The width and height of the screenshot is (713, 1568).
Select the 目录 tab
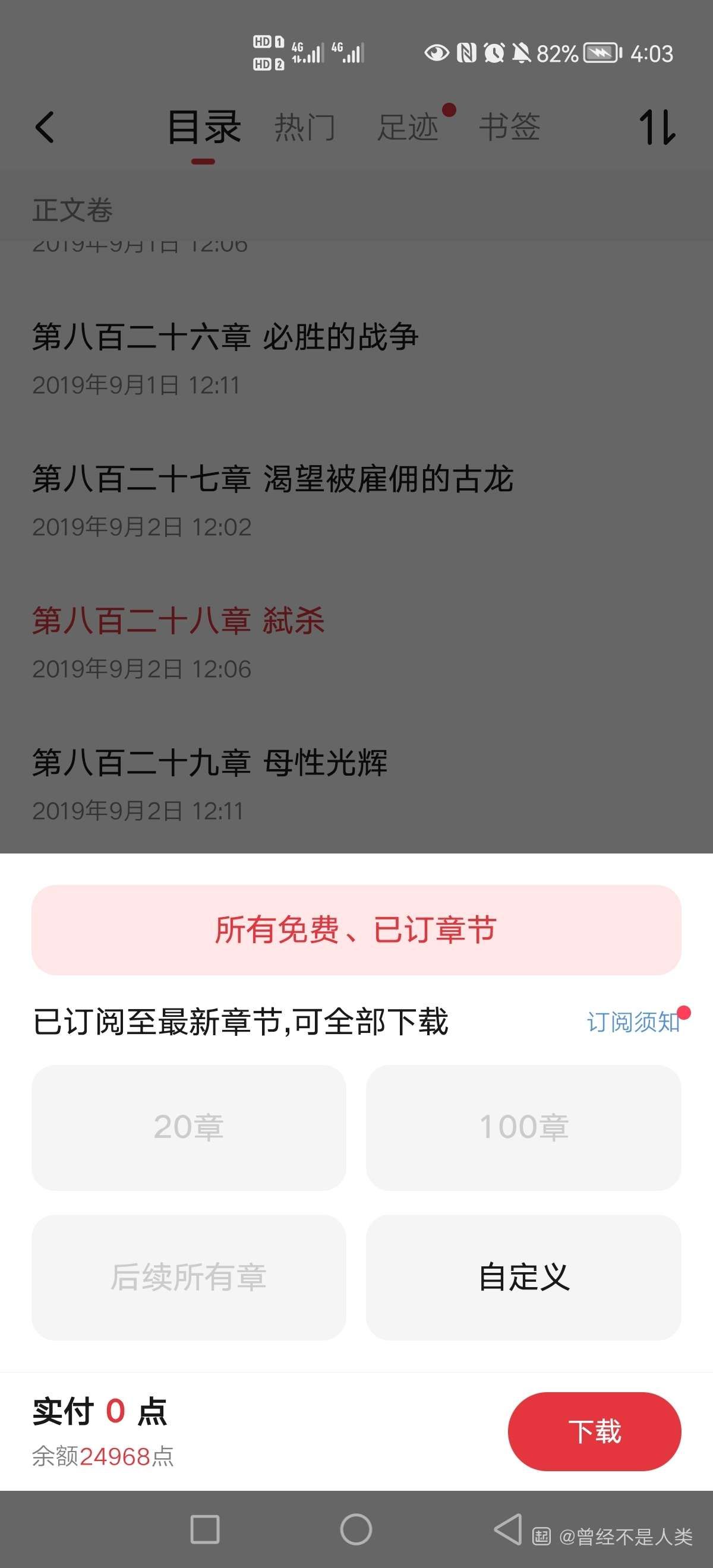(x=204, y=127)
